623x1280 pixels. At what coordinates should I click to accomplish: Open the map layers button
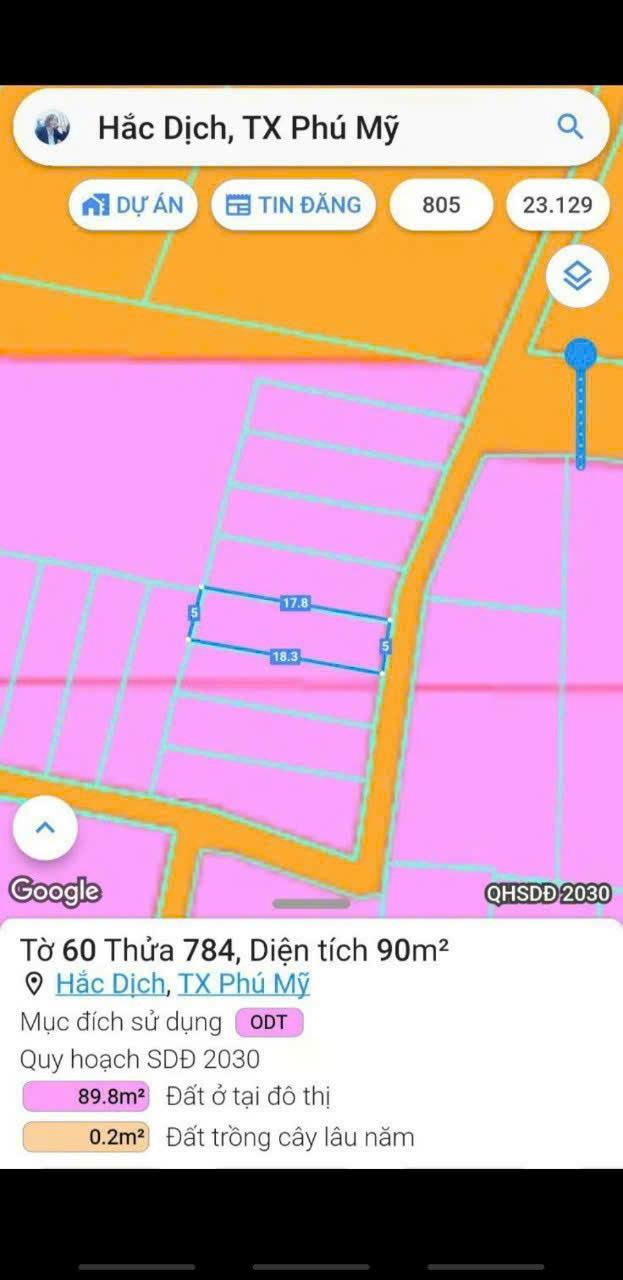click(x=578, y=275)
